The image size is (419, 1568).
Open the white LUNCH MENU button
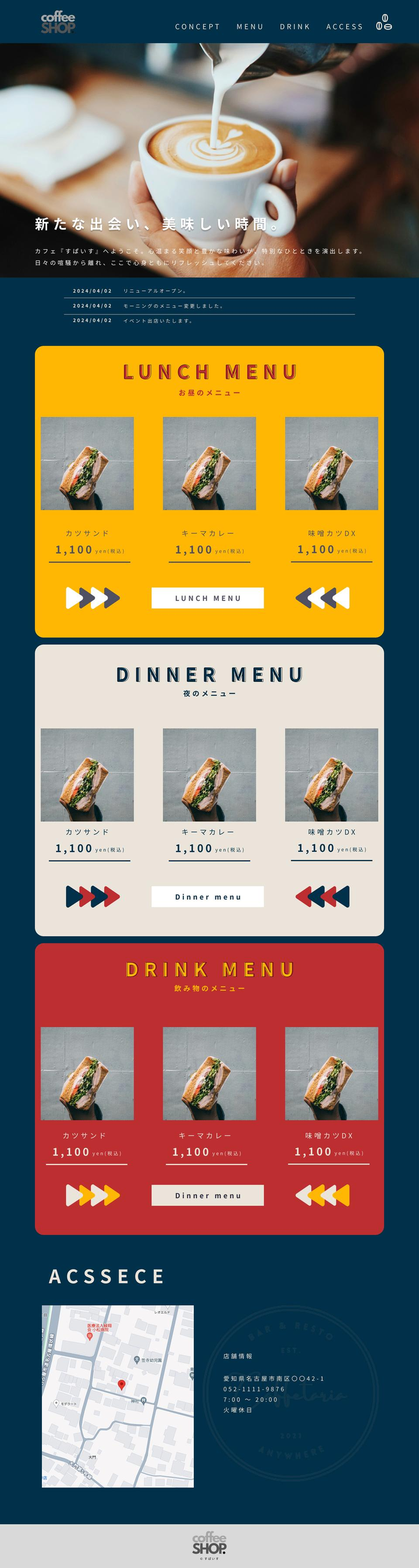(207, 598)
